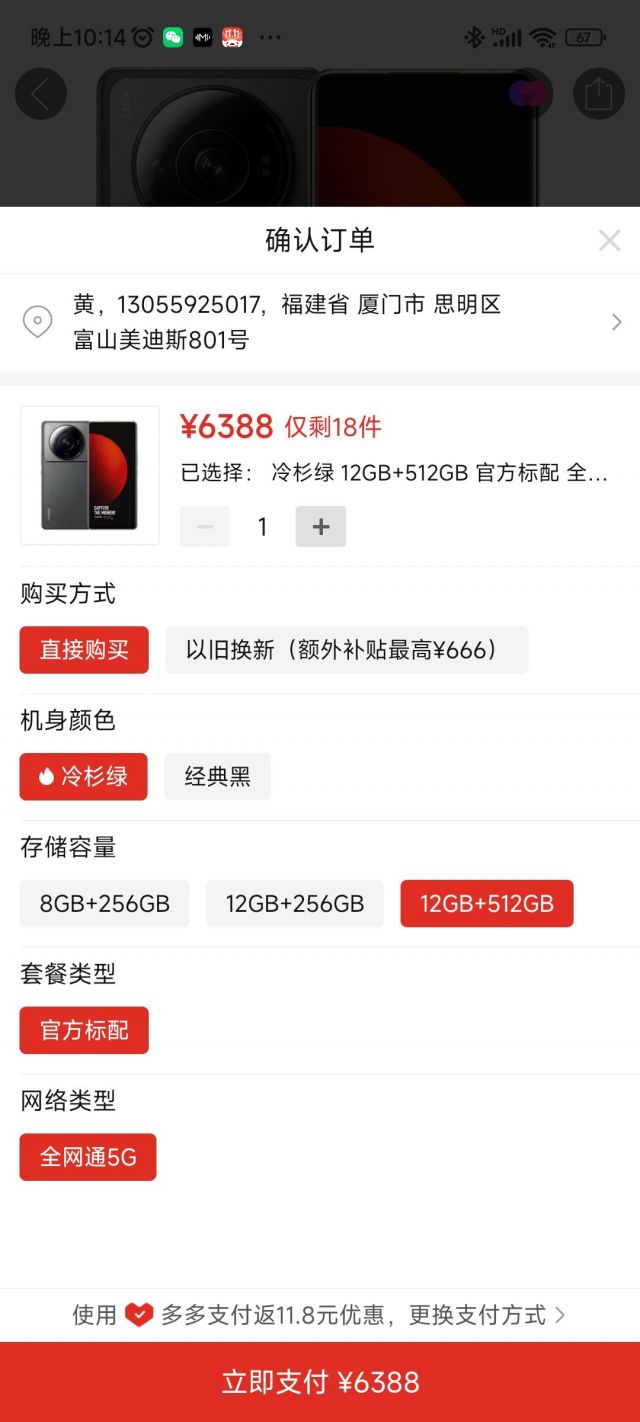
Task: Tap 立即支付 ¥6388 to pay
Action: click(x=320, y=1382)
